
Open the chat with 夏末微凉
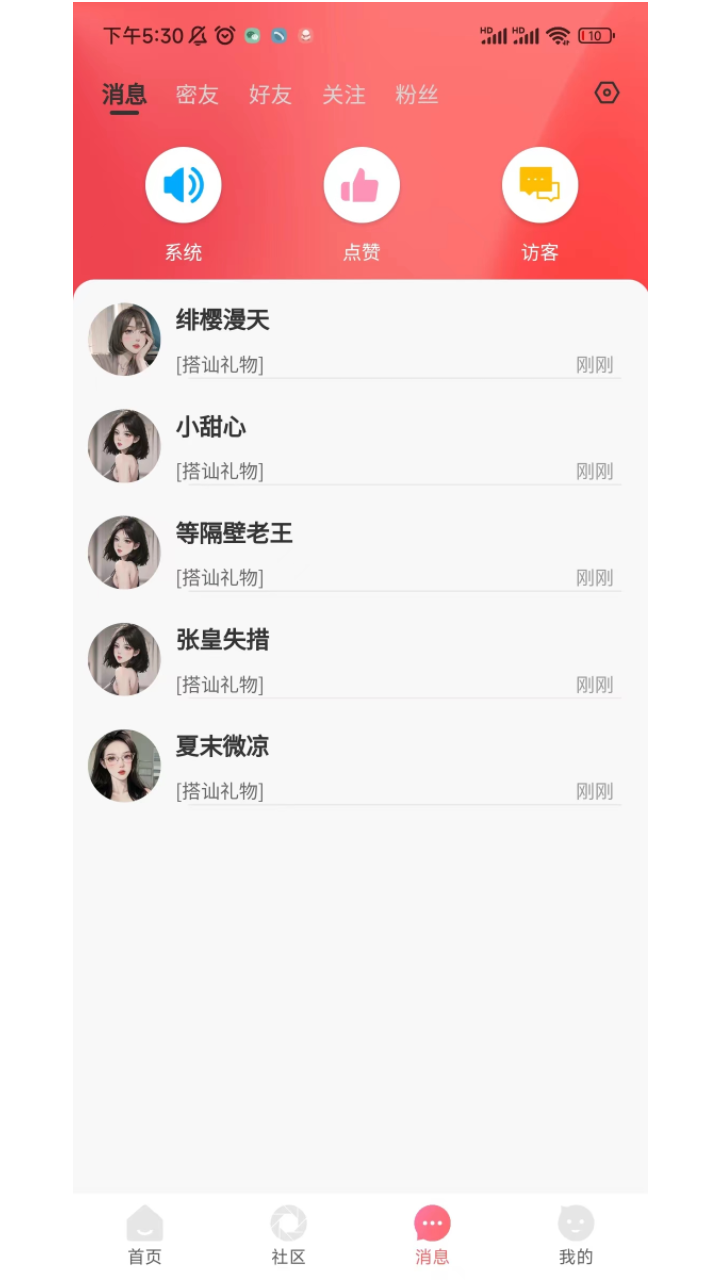coord(360,766)
